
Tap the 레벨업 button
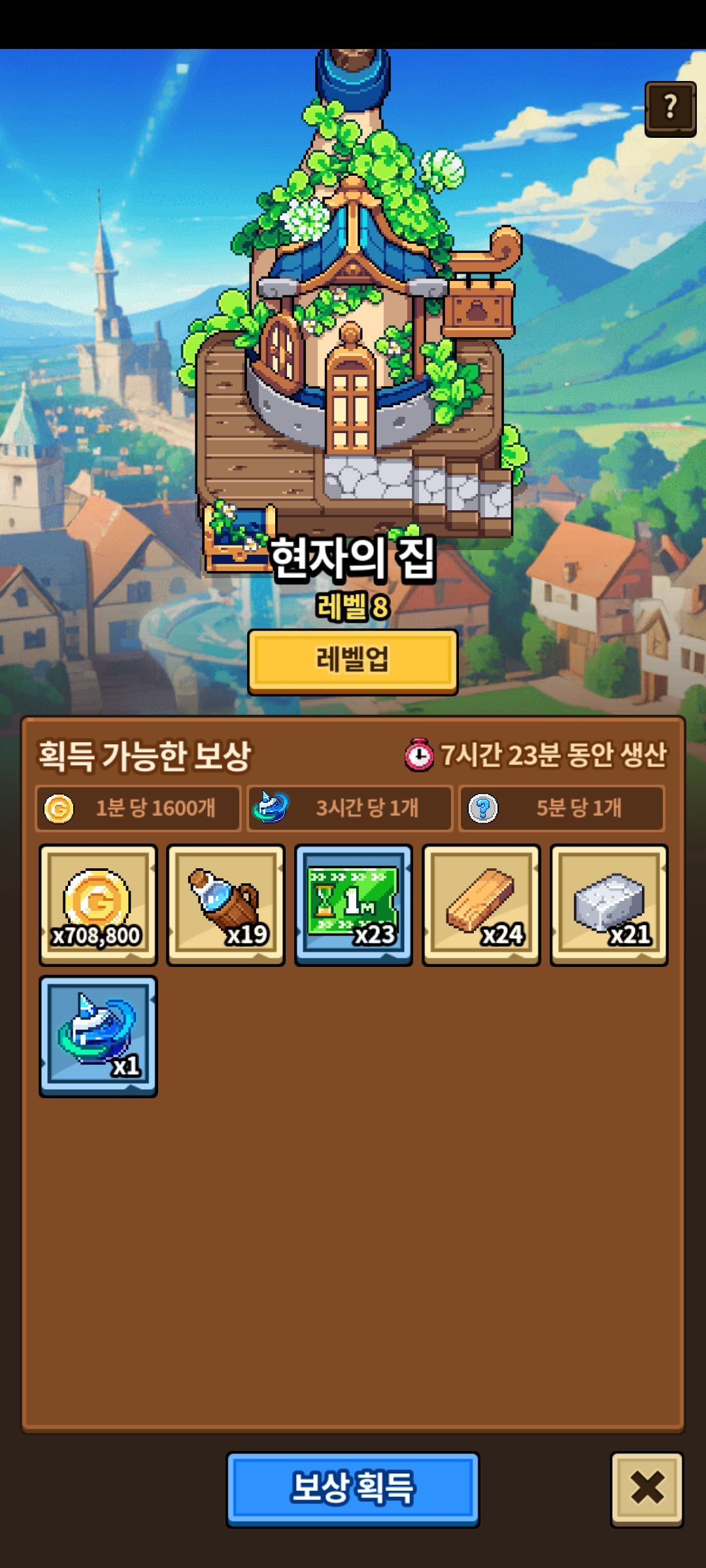pos(353,661)
